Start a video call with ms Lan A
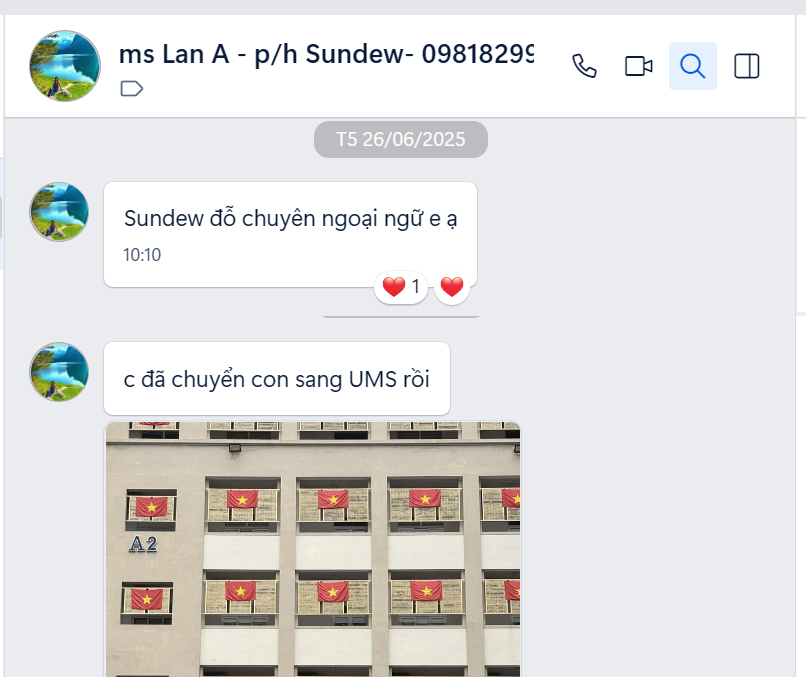 click(x=638, y=67)
